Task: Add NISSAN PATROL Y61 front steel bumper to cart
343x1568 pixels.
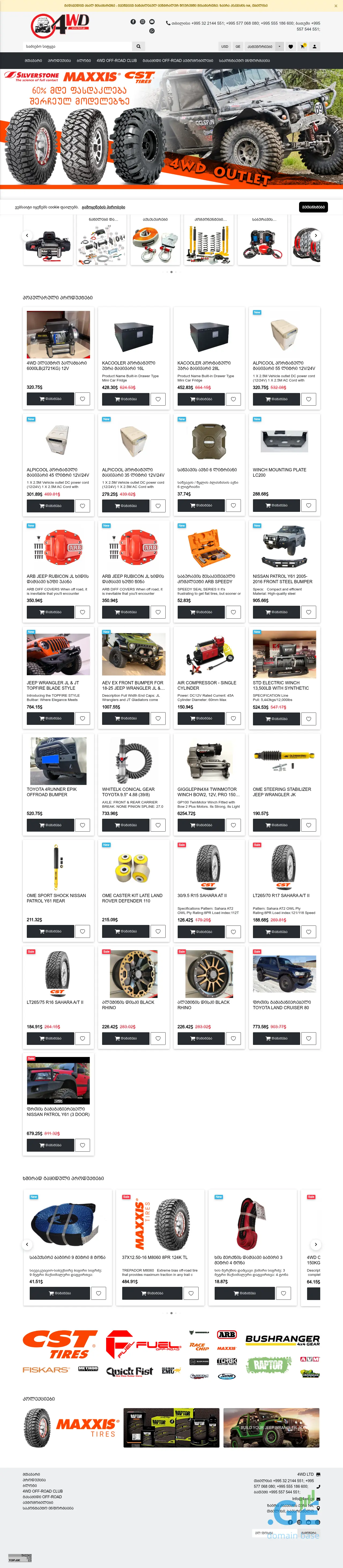Action: [x=276, y=612]
